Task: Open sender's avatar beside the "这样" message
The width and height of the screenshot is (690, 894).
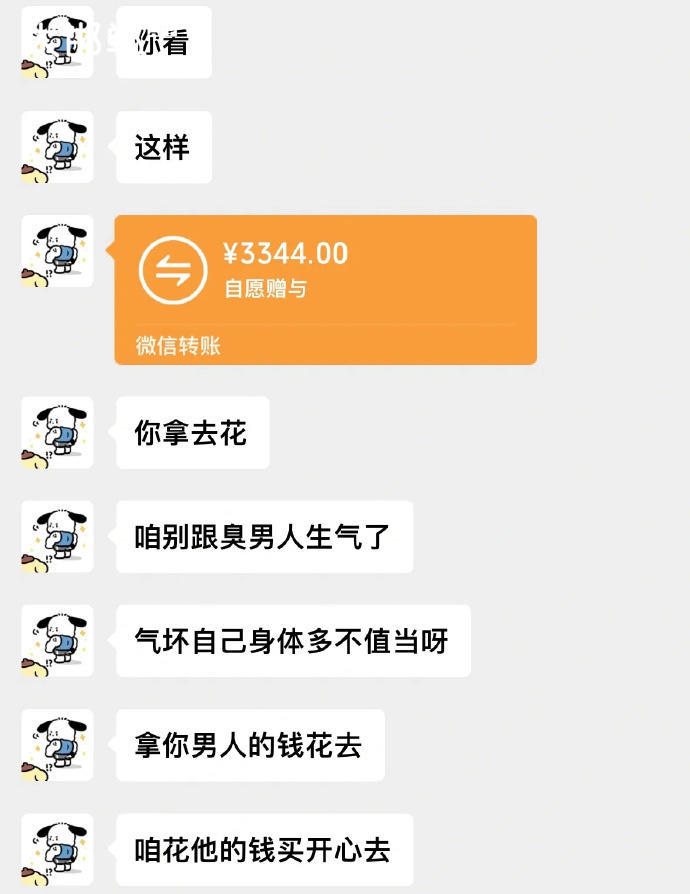Action: pos(57,147)
